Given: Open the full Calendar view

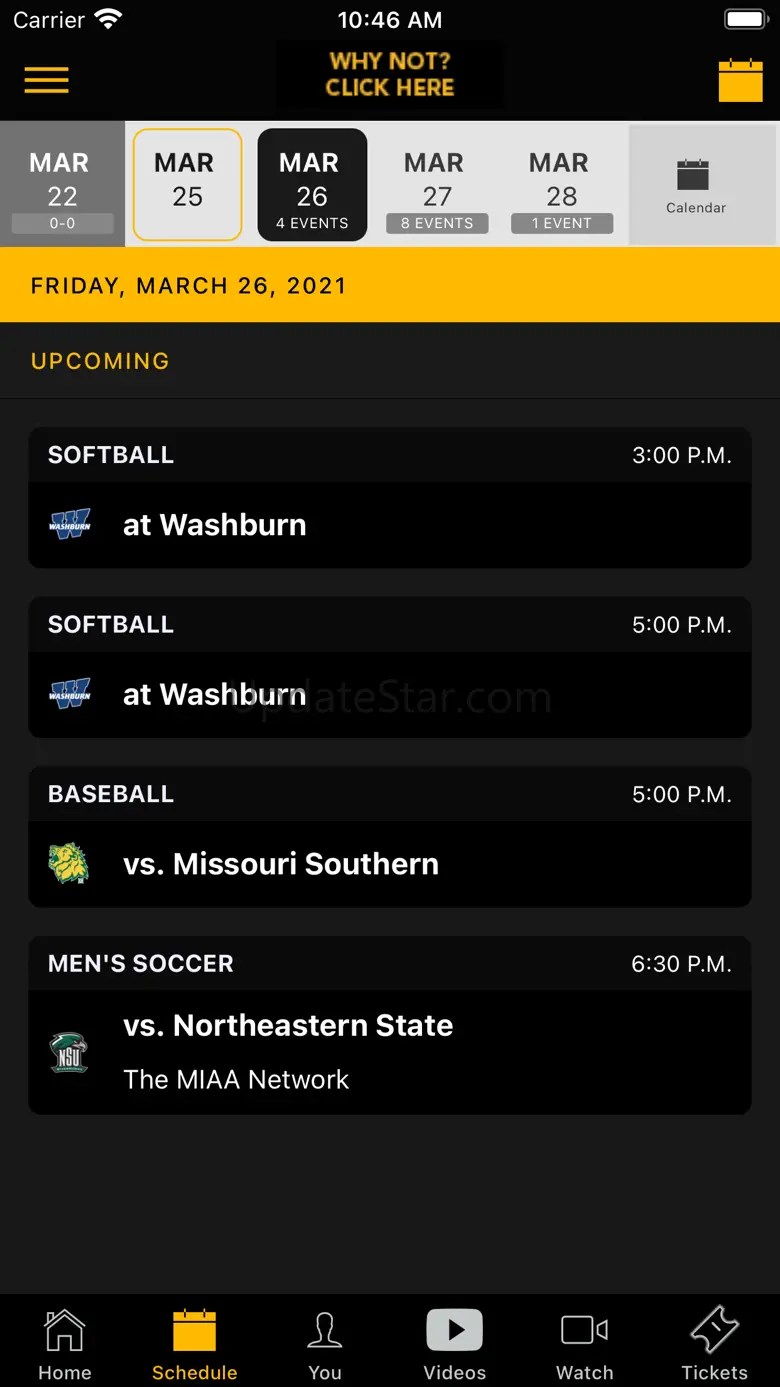Looking at the screenshot, I should (x=696, y=185).
